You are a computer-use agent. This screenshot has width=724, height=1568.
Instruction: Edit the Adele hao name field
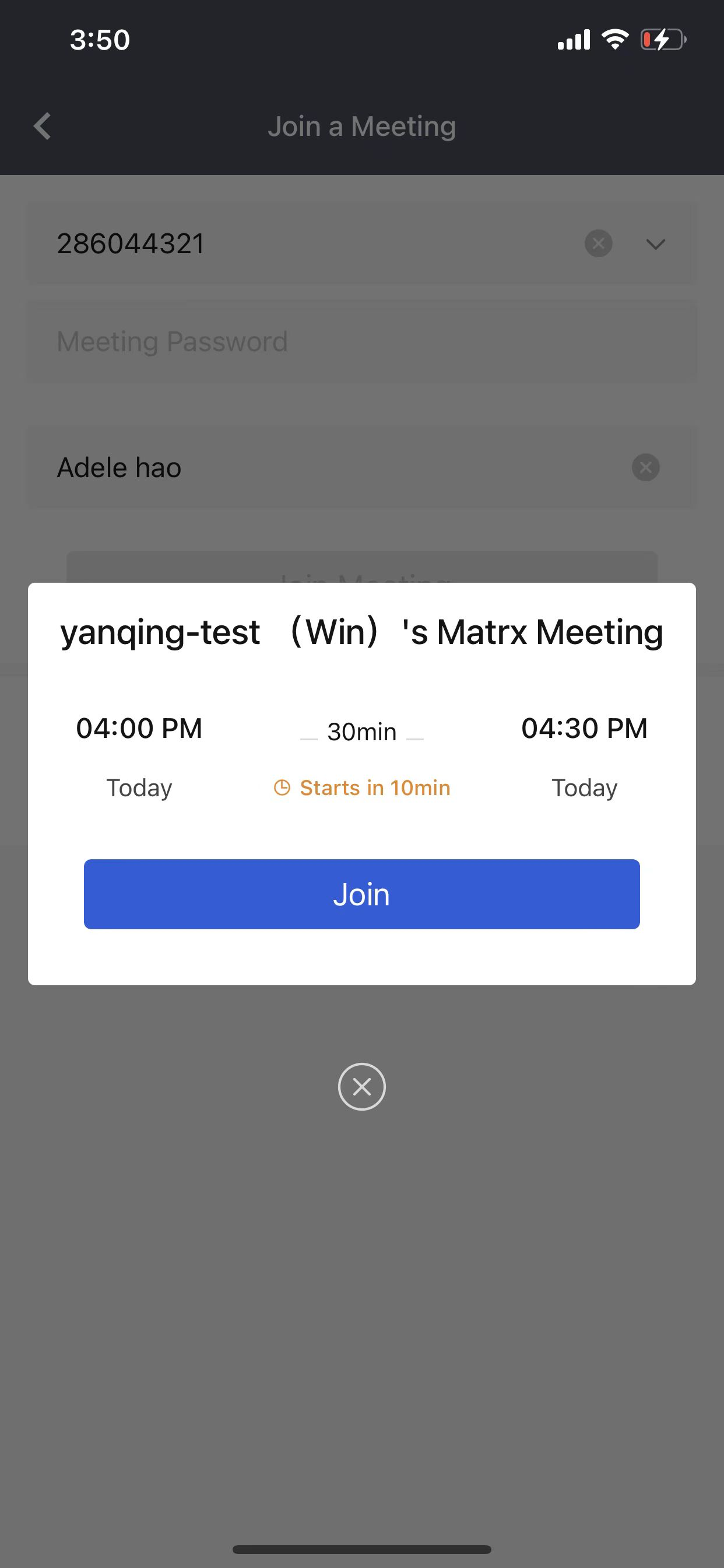329,467
